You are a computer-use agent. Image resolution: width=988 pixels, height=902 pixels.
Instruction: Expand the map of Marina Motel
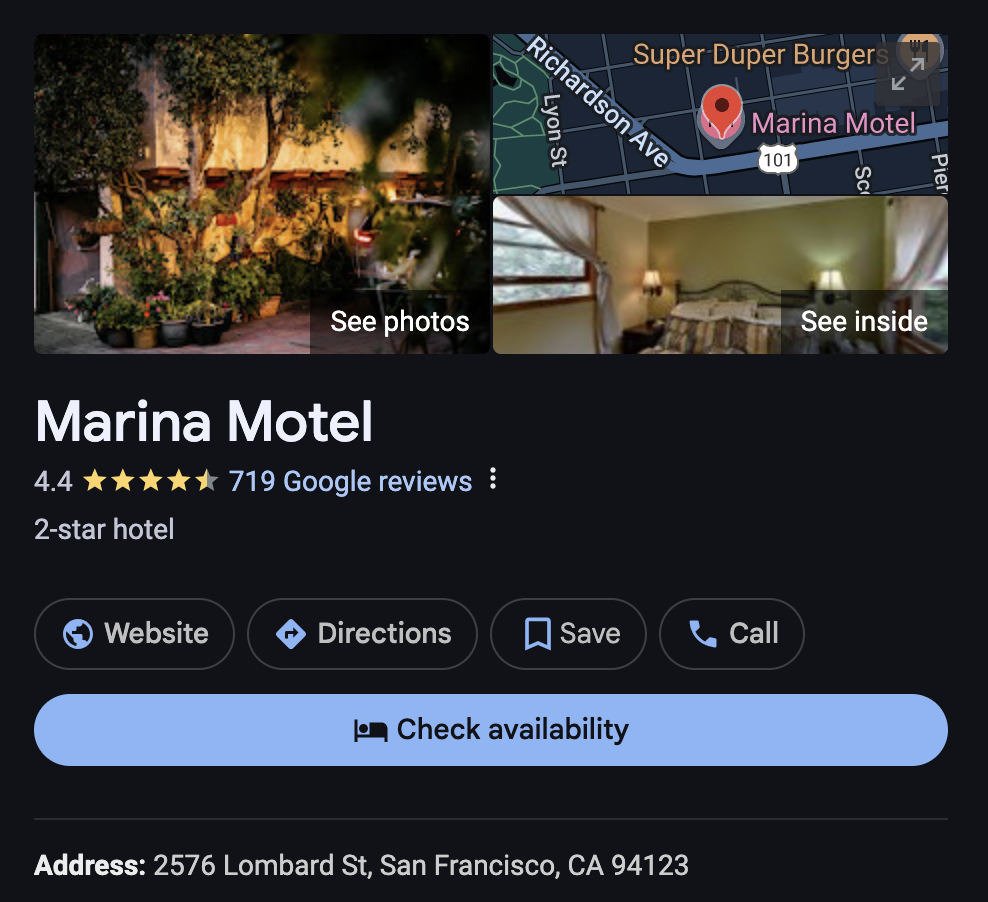pyautogui.click(x=907, y=76)
